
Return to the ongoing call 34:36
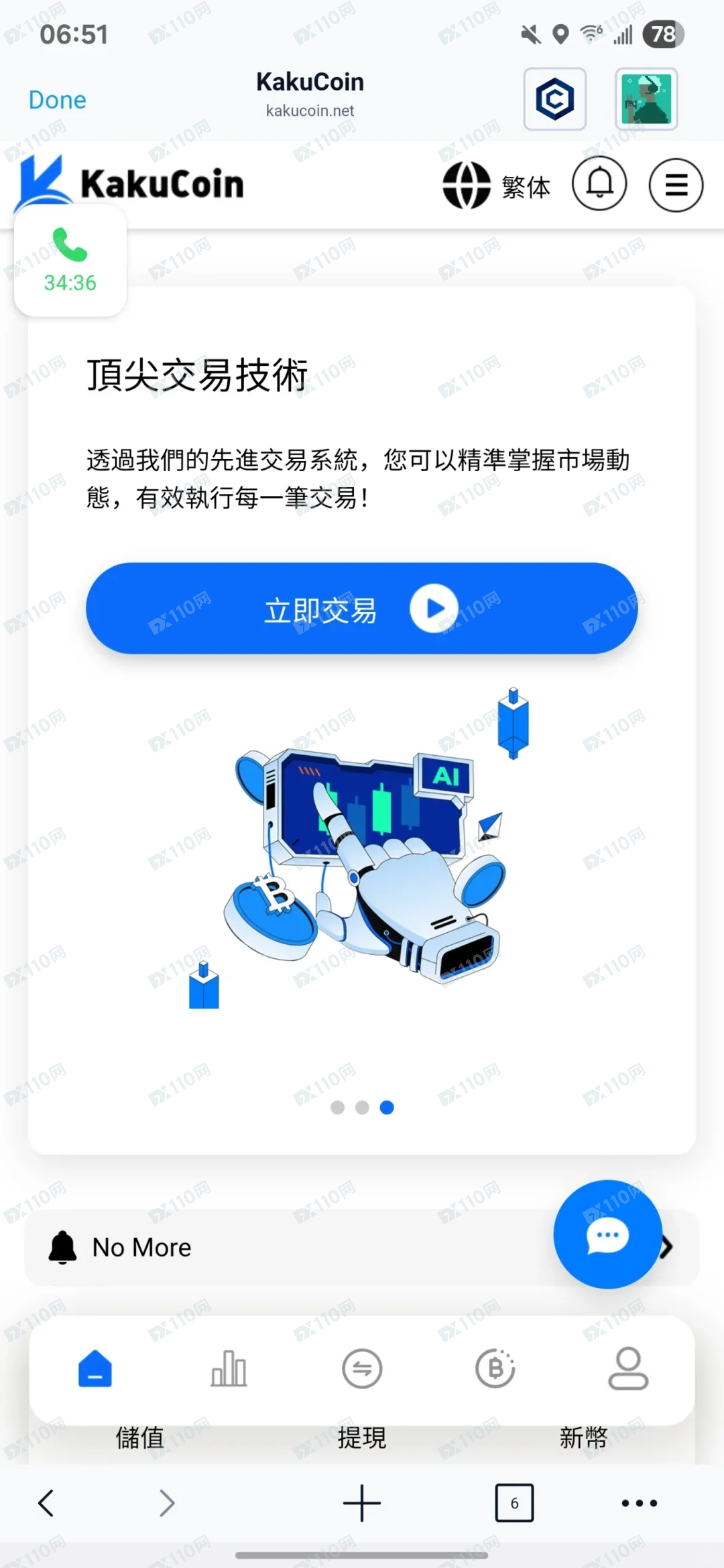pyautogui.click(x=70, y=261)
